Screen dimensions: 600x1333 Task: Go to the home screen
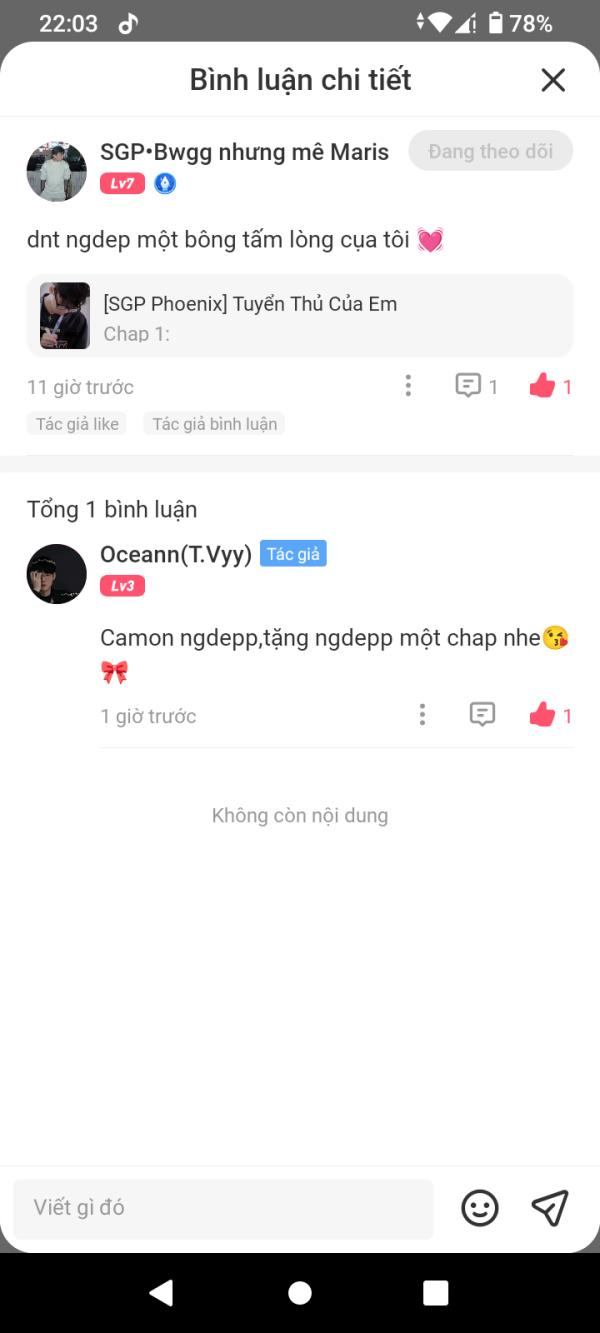point(300,1293)
